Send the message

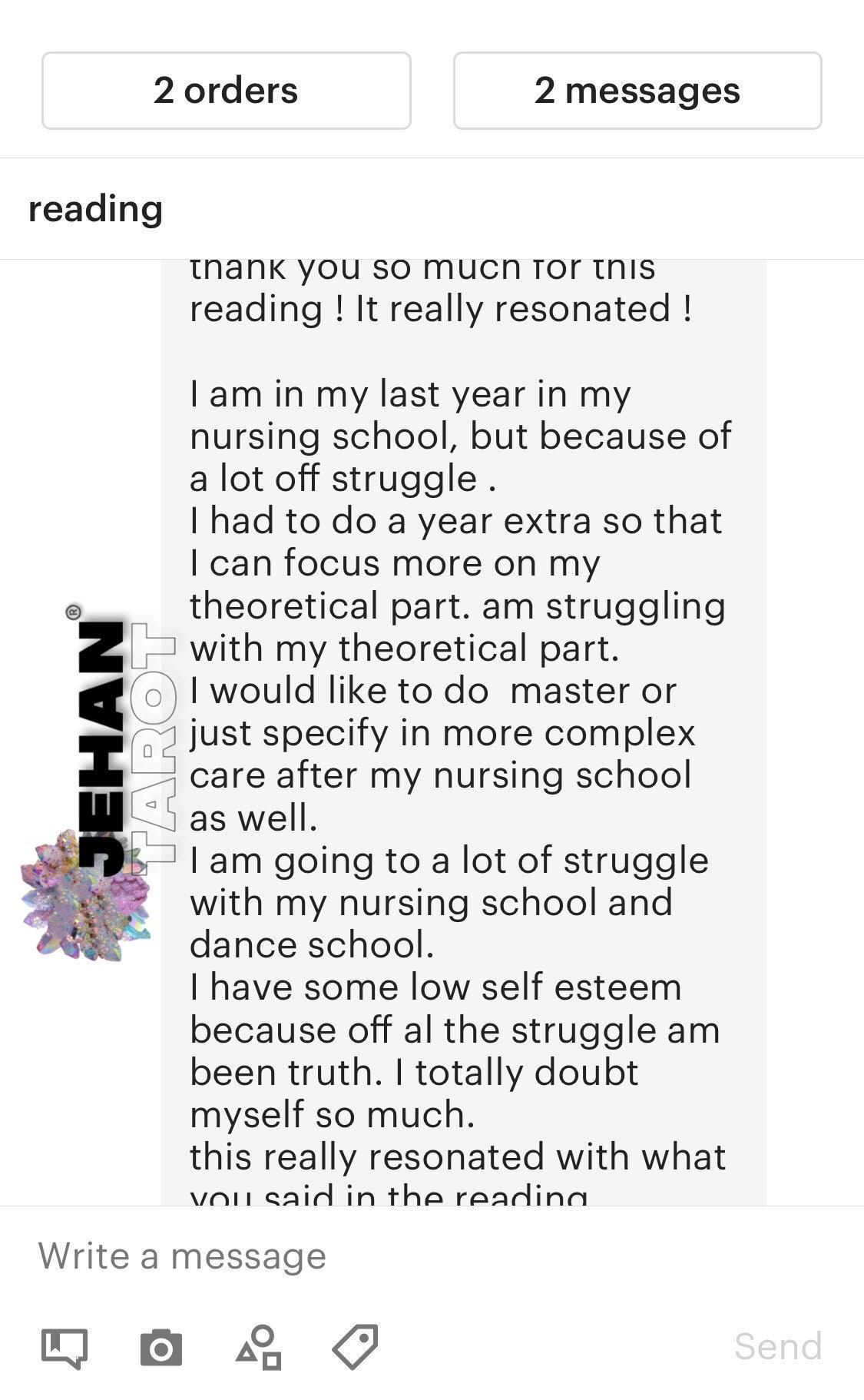778,1346
